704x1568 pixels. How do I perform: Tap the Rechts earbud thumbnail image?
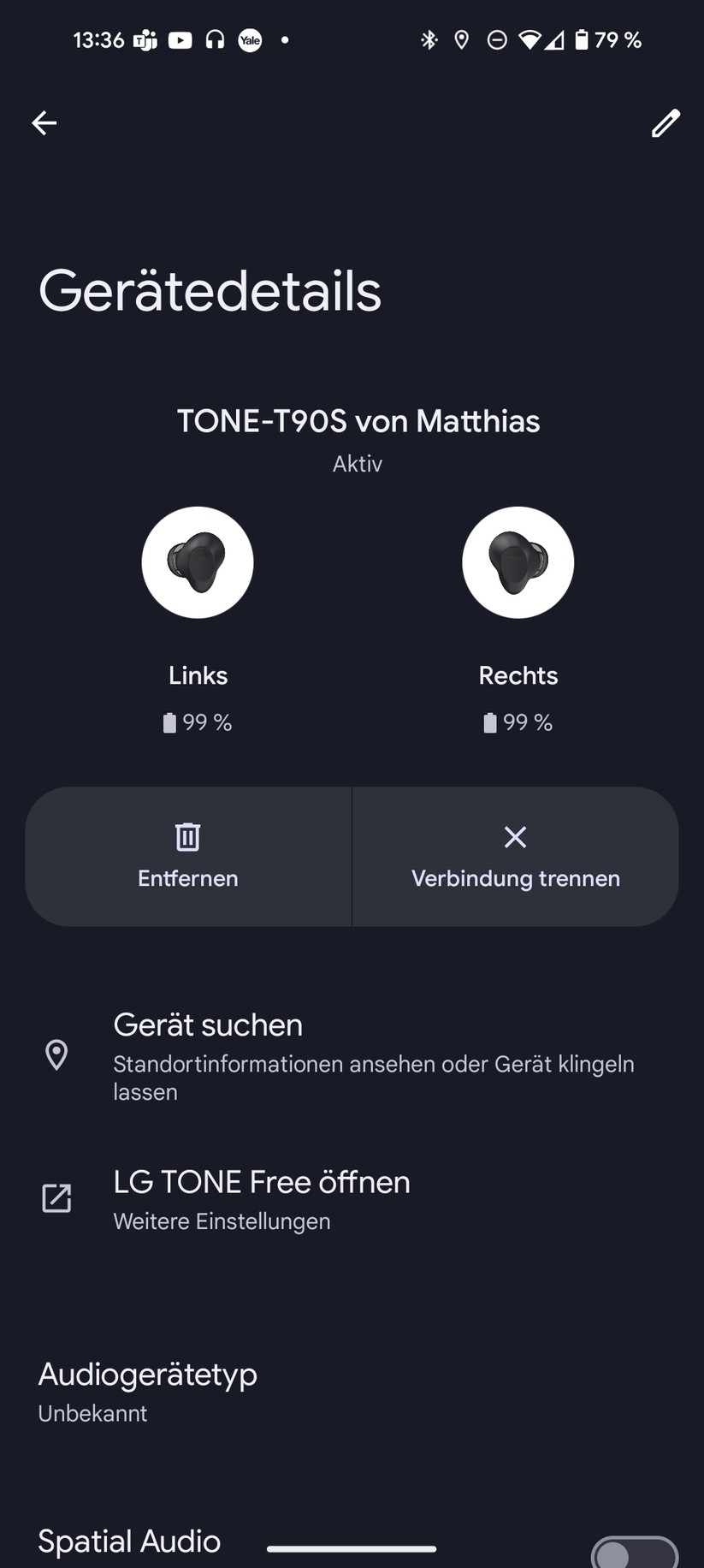click(x=518, y=561)
